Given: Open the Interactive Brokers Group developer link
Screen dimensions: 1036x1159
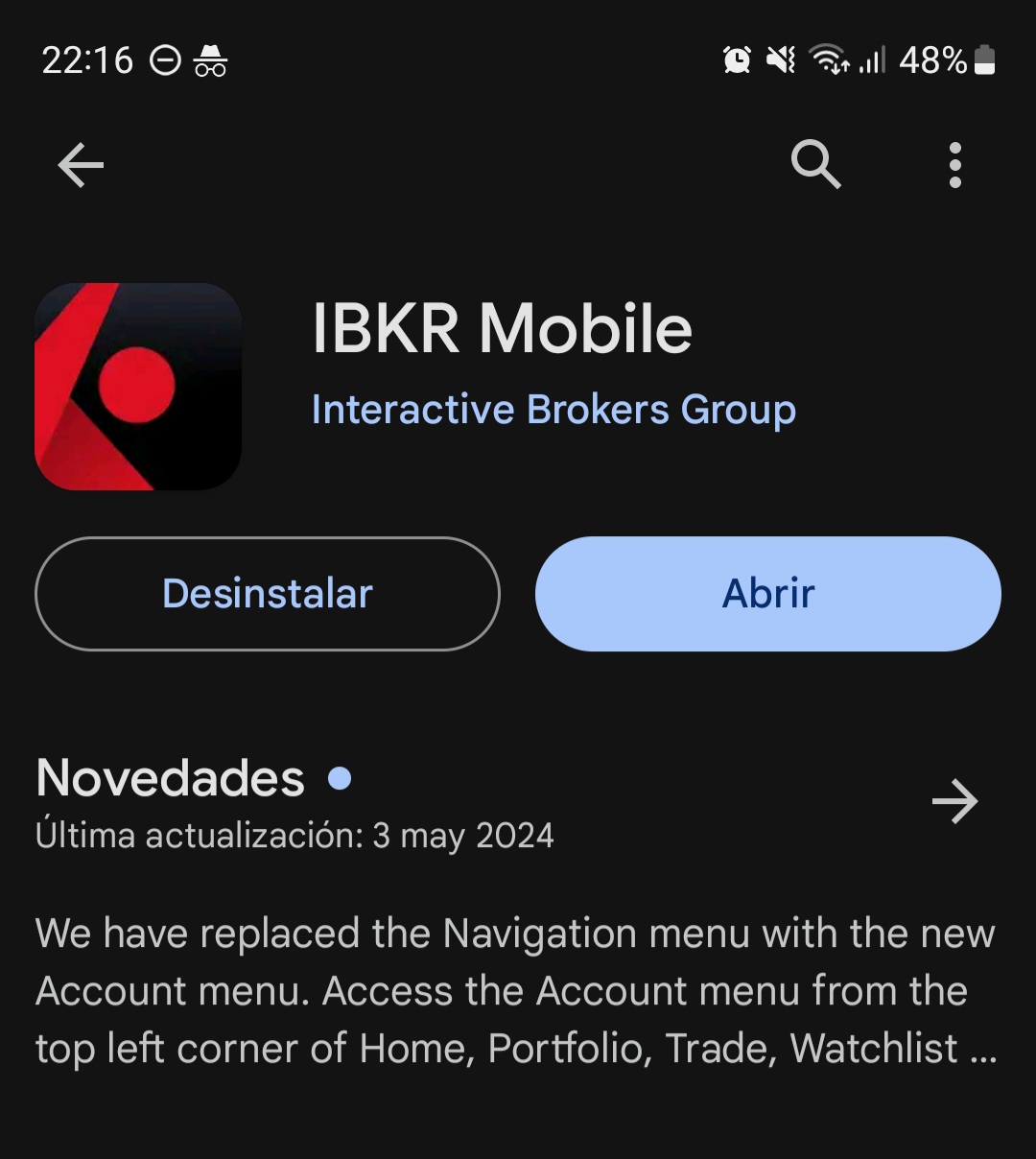Looking at the screenshot, I should tap(553, 410).
